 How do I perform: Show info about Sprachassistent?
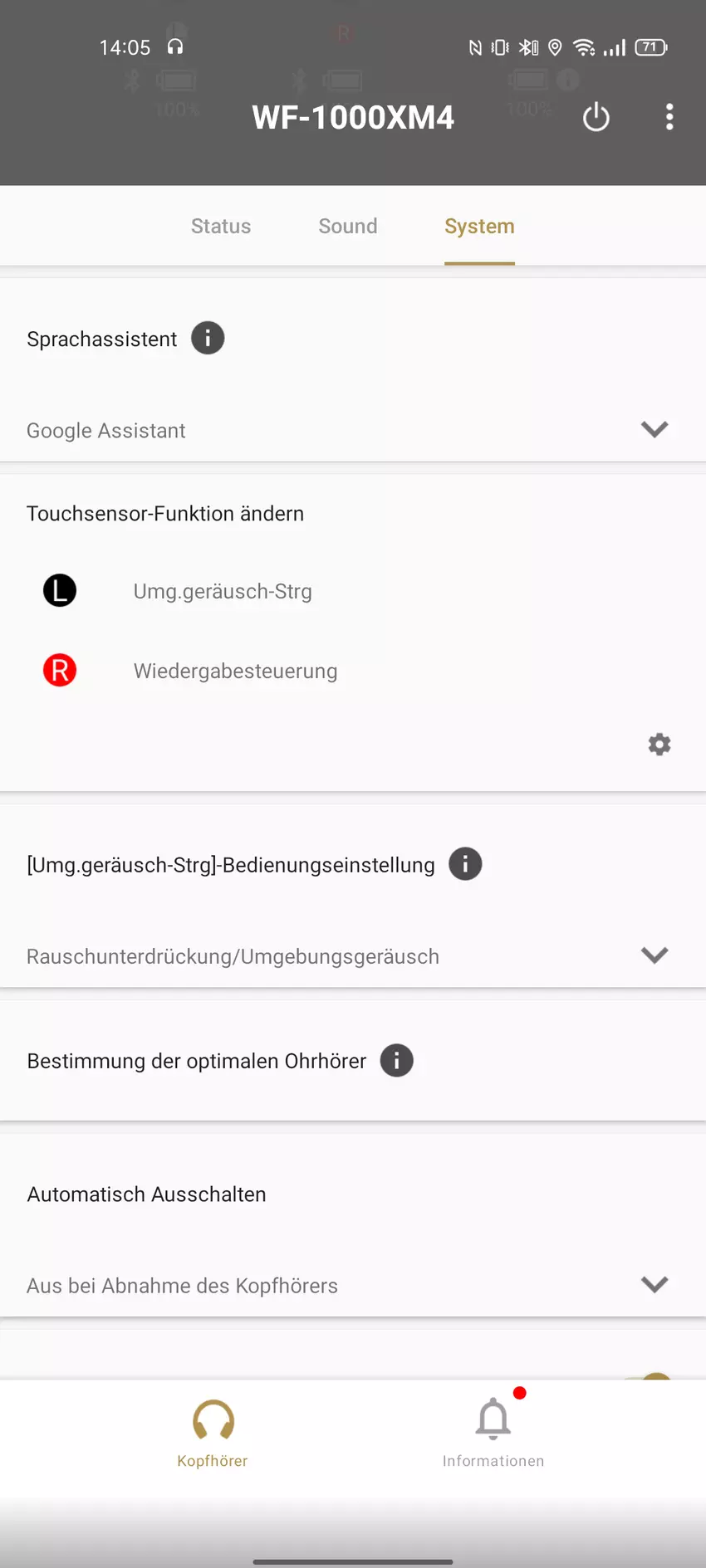click(x=208, y=339)
